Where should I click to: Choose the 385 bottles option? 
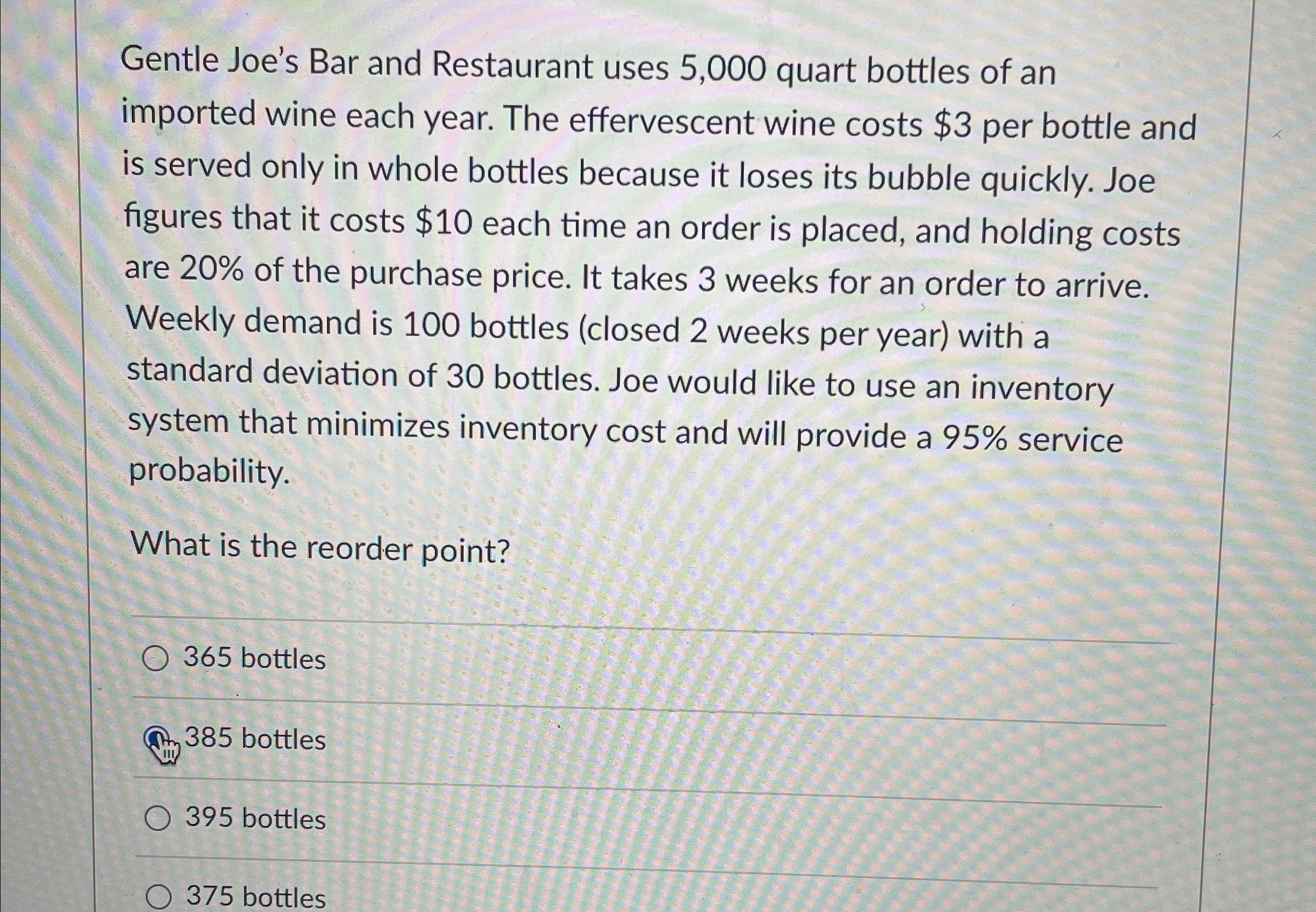157,740
